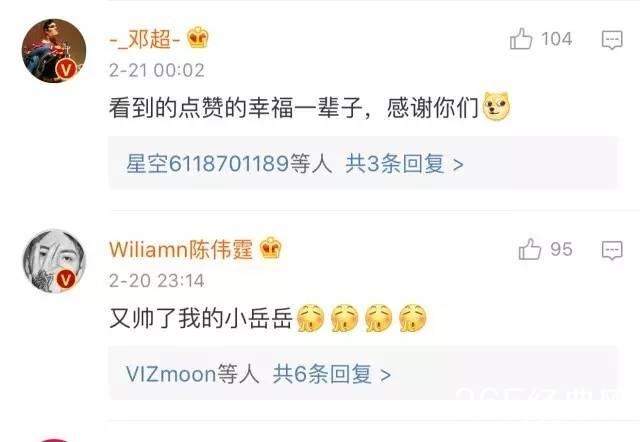
Task: Reply to the comment by -_邓超-
Action: coord(612,40)
